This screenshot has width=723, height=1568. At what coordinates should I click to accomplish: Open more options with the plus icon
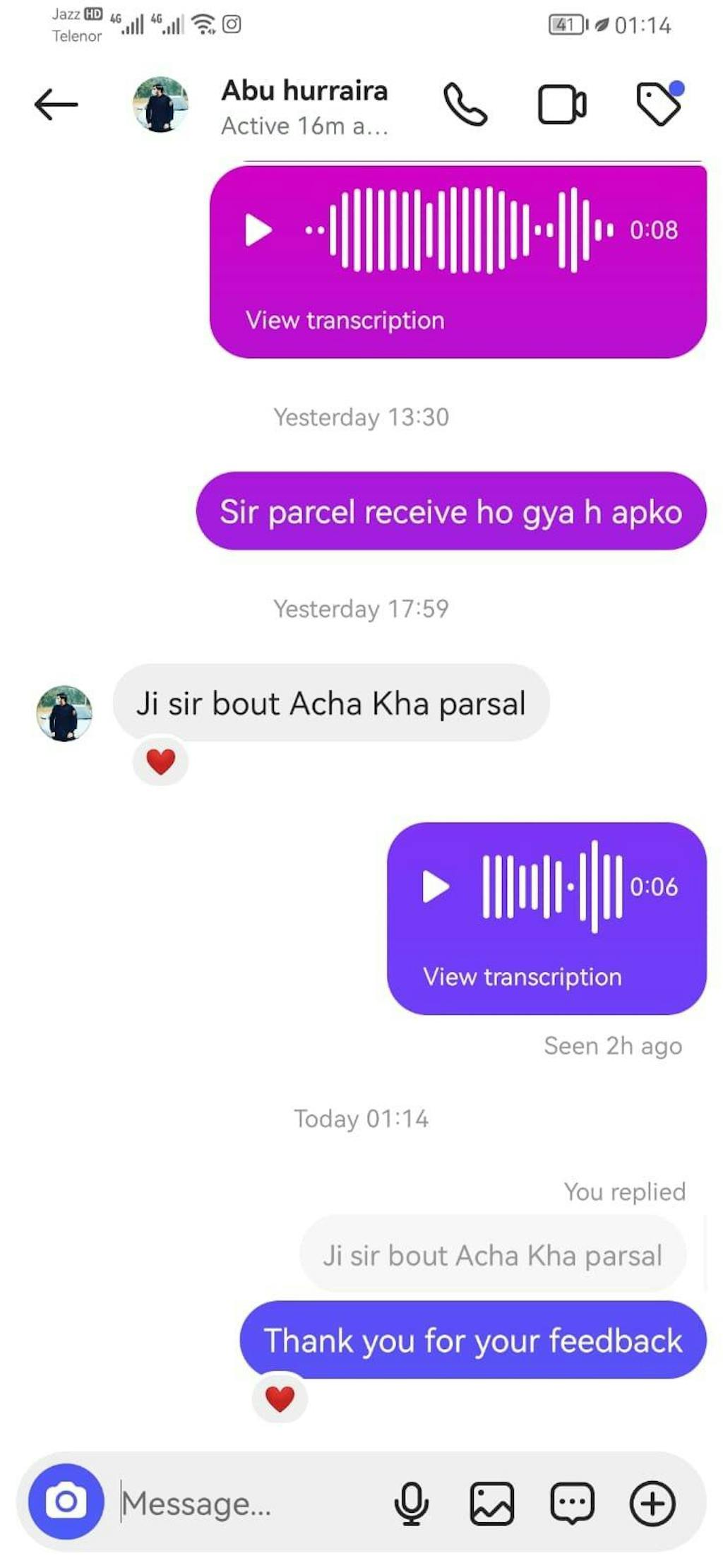(652, 1503)
